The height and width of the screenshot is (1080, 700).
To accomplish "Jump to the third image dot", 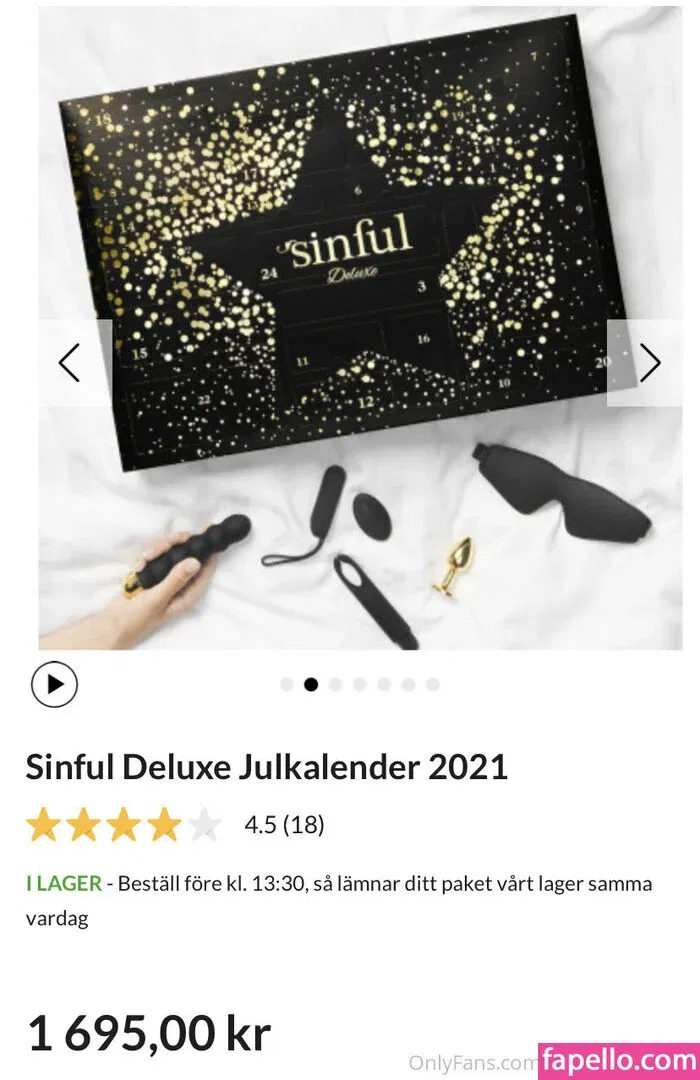I will (335, 685).
